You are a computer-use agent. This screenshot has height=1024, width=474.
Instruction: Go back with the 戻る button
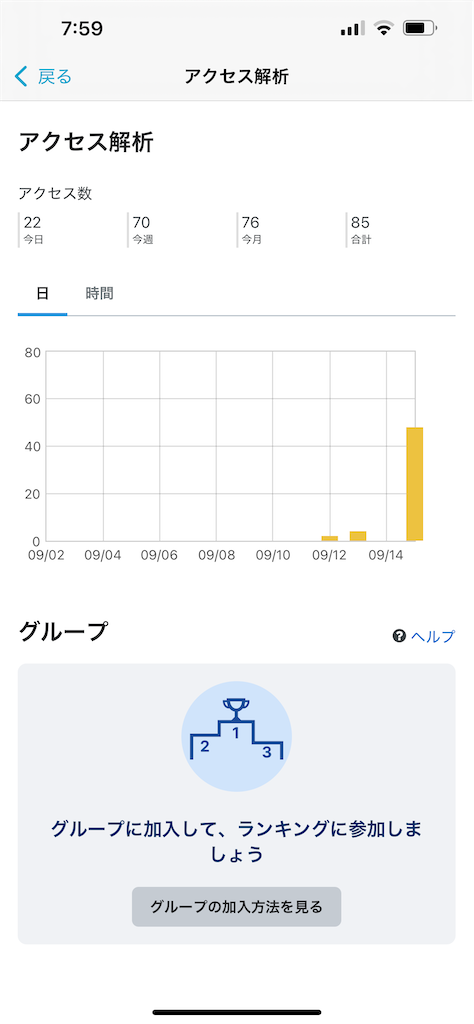coord(43,76)
